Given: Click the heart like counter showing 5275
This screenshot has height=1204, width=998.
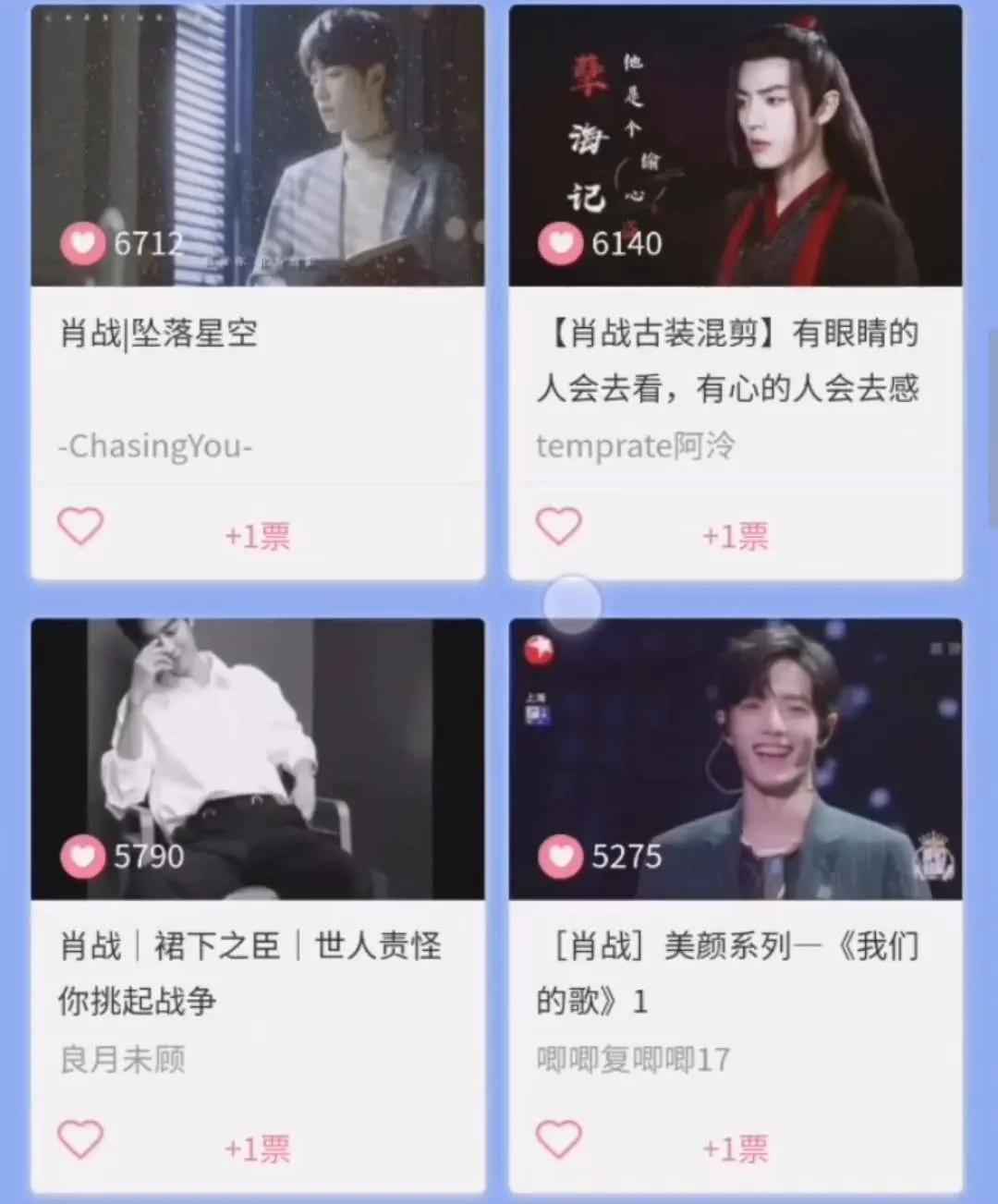Looking at the screenshot, I should [601, 856].
